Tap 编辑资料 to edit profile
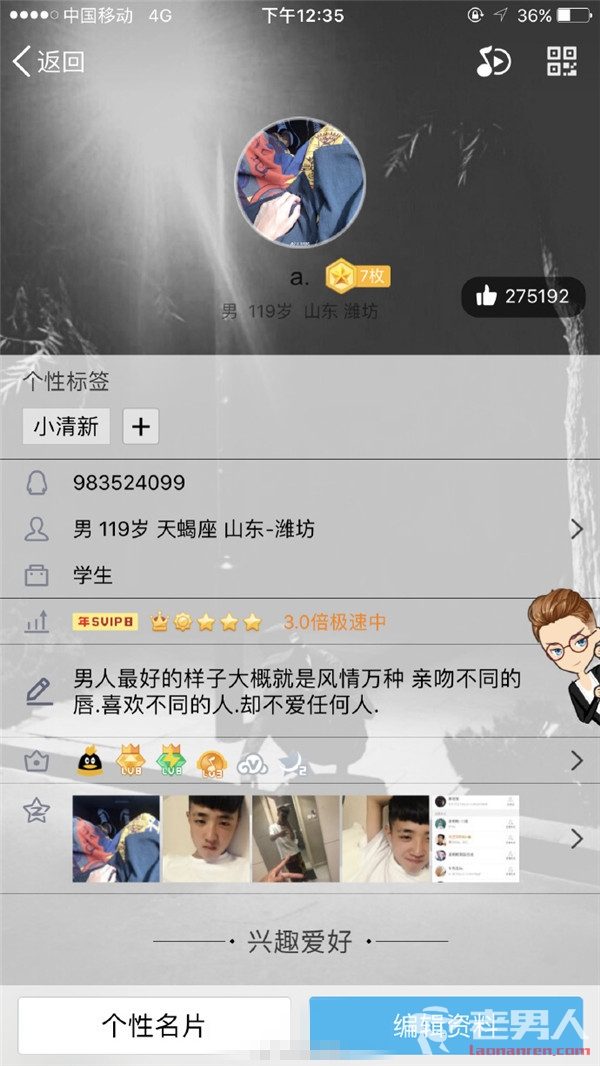 [446, 1025]
